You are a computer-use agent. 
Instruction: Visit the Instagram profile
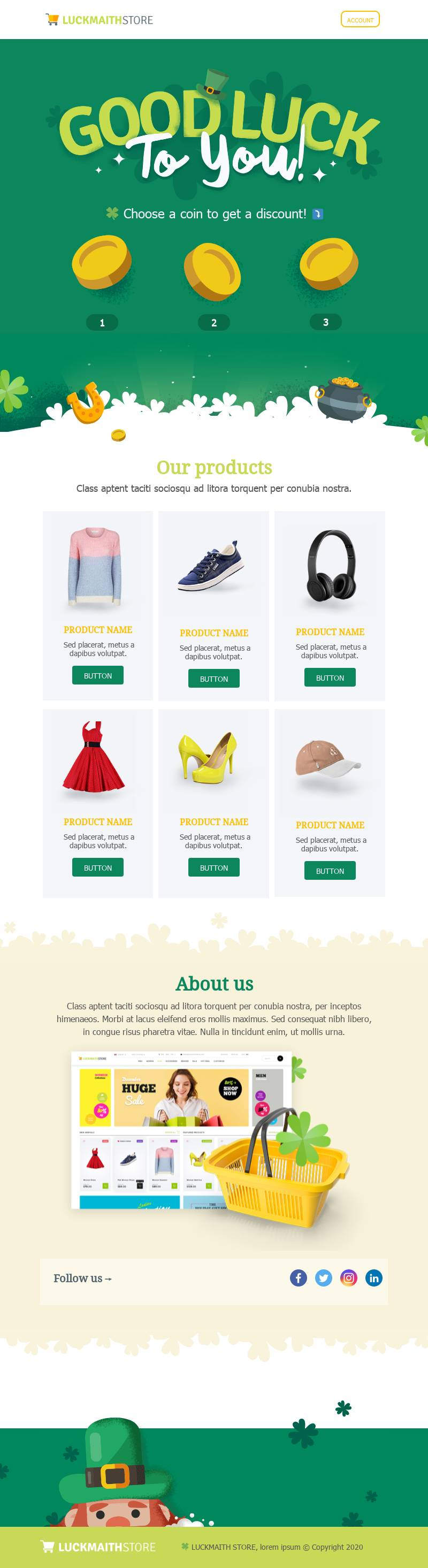tap(348, 1277)
